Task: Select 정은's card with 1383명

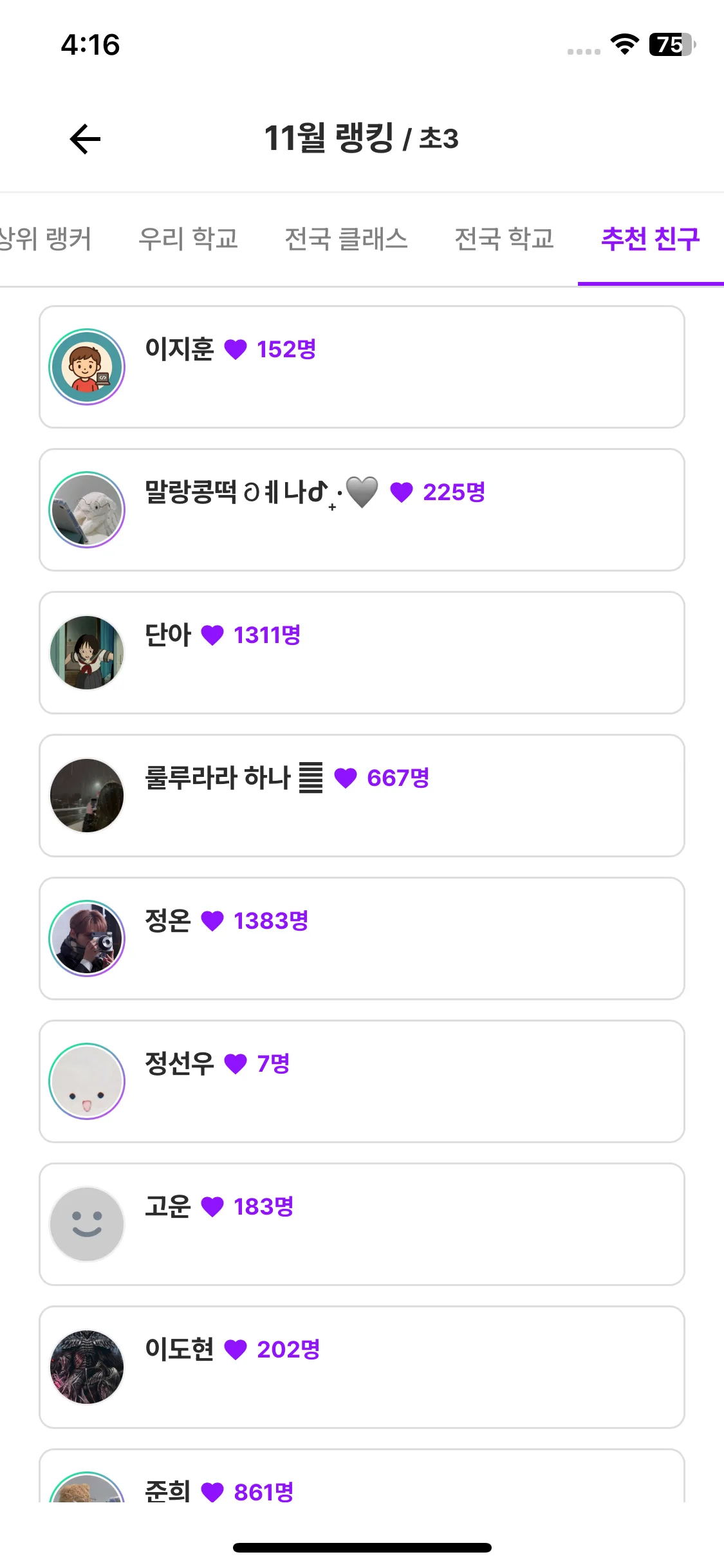Action: [x=362, y=938]
